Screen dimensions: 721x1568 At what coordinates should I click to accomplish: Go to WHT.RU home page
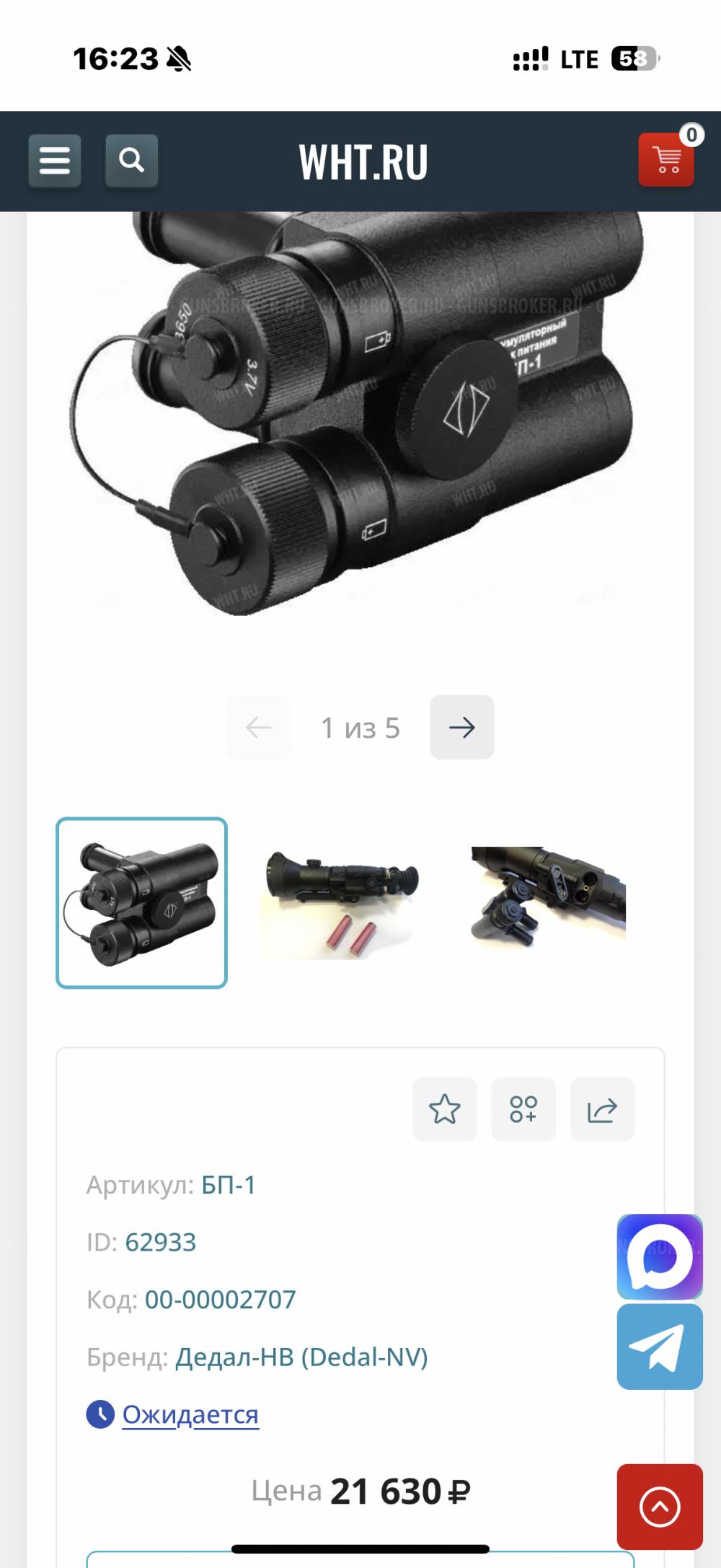(x=363, y=162)
